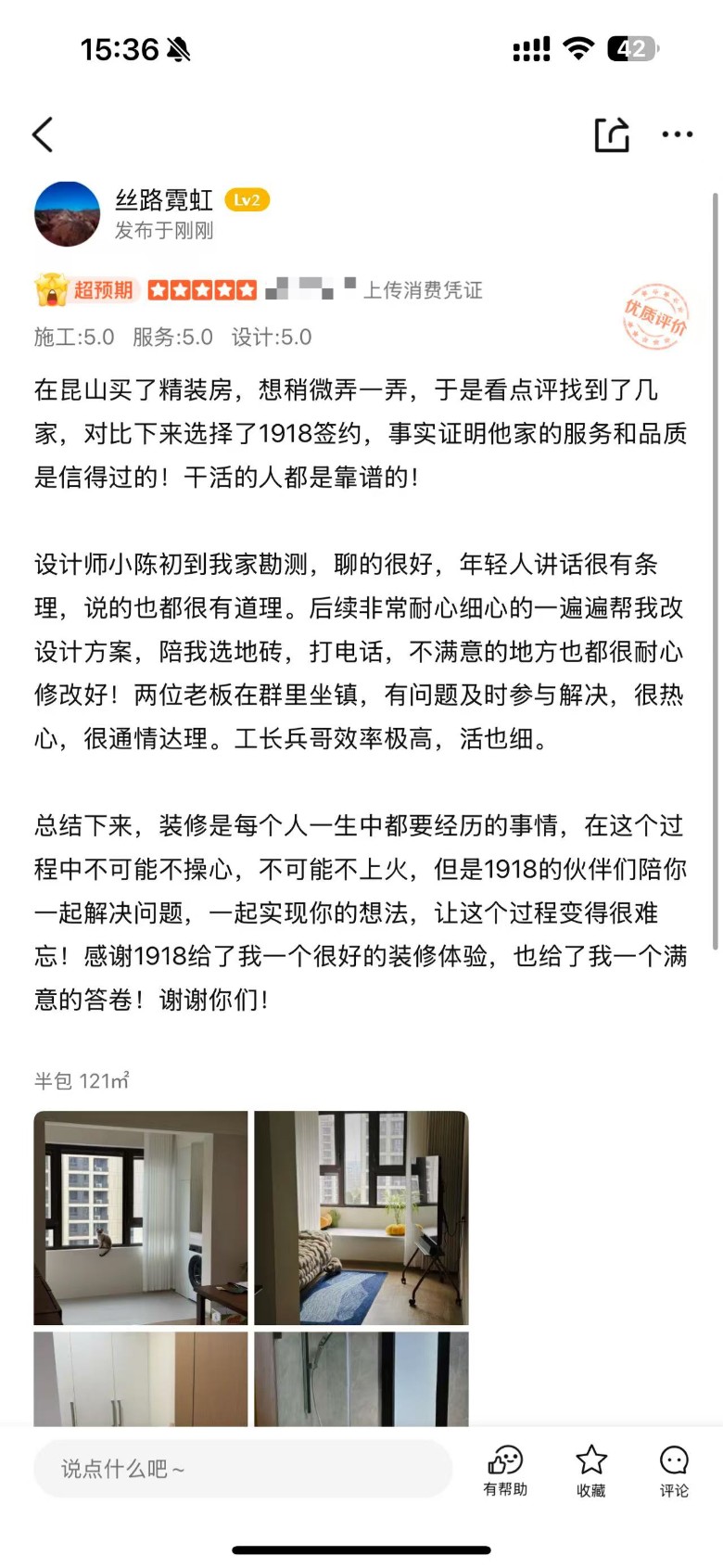Mark review as 有帮助

coord(505,1470)
